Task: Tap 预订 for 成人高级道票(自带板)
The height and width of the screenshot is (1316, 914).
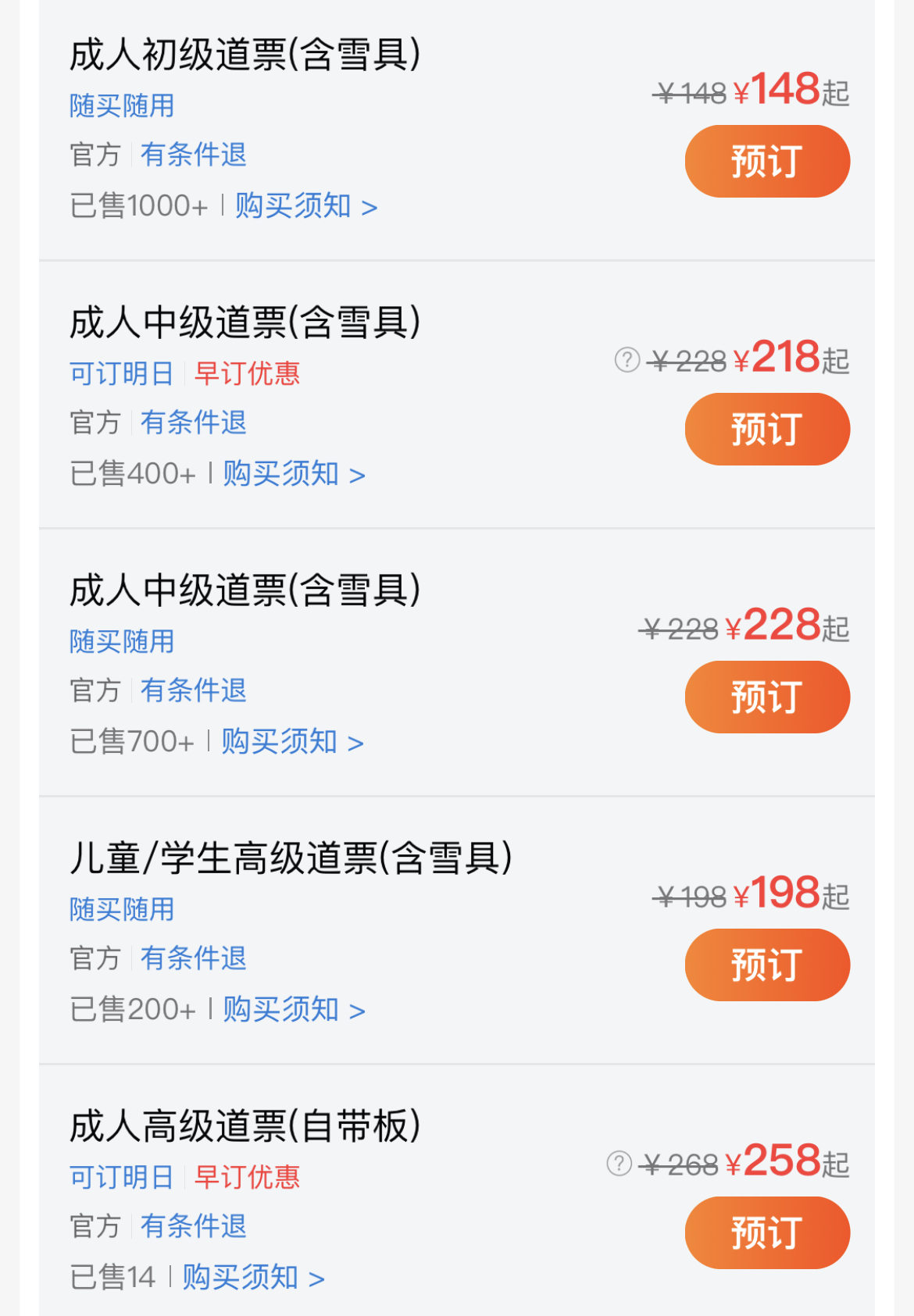Action: (x=767, y=1233)
